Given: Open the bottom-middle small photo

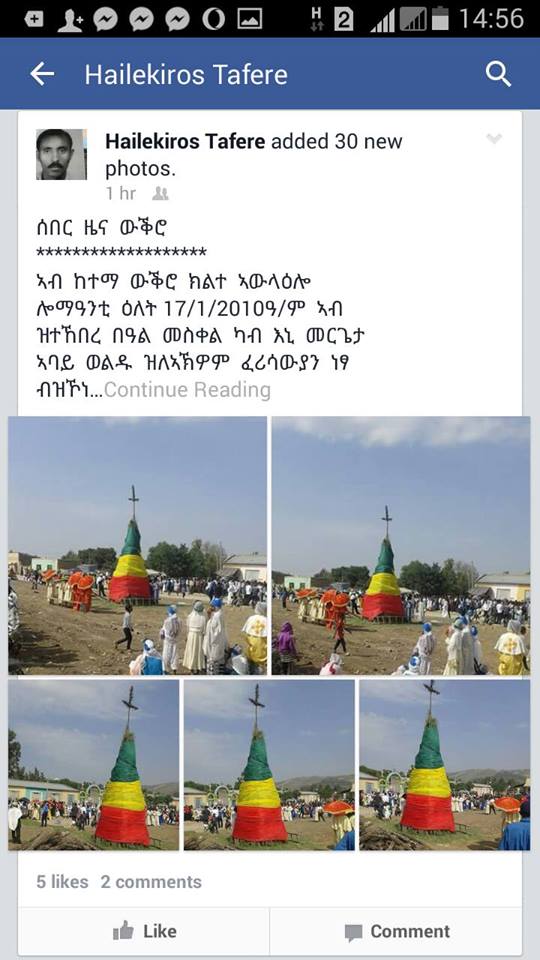Looking at the screenshot, I should click(269, 765).
